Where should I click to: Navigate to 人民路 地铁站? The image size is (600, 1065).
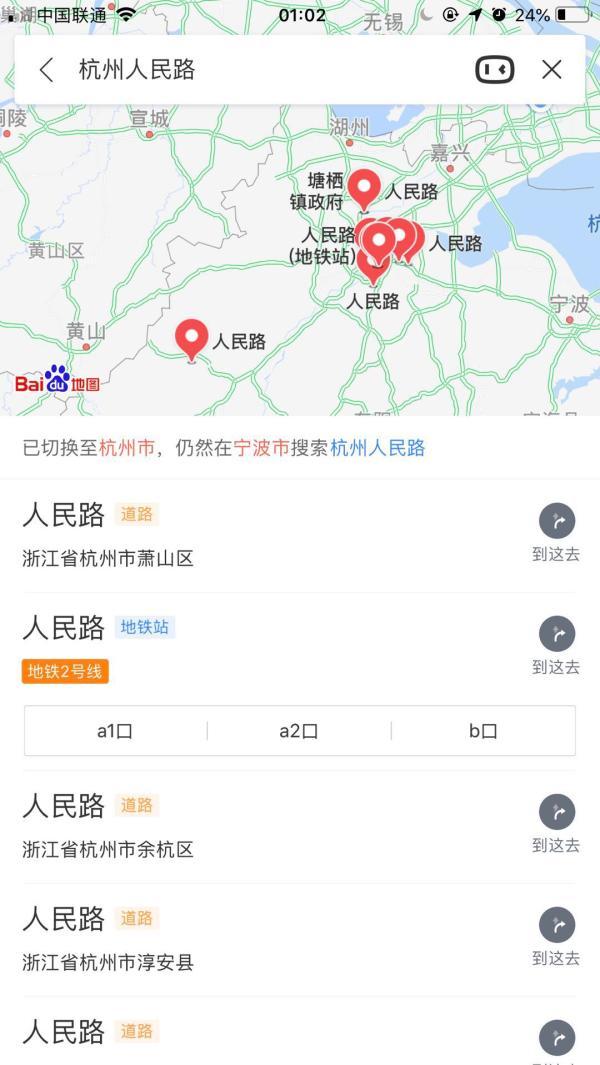(x=556, y=646)
